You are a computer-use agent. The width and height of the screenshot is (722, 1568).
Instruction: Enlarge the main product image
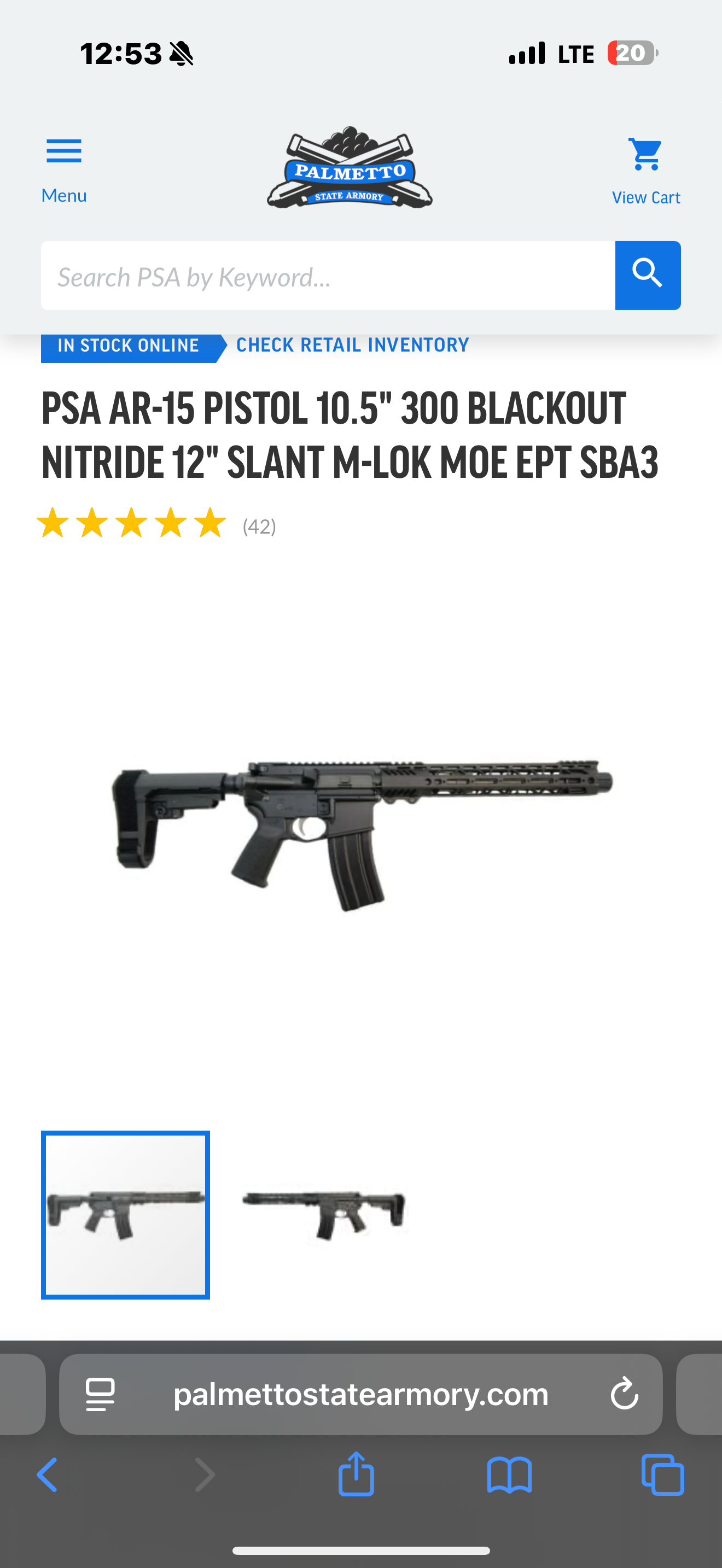[x=362, y=834]
